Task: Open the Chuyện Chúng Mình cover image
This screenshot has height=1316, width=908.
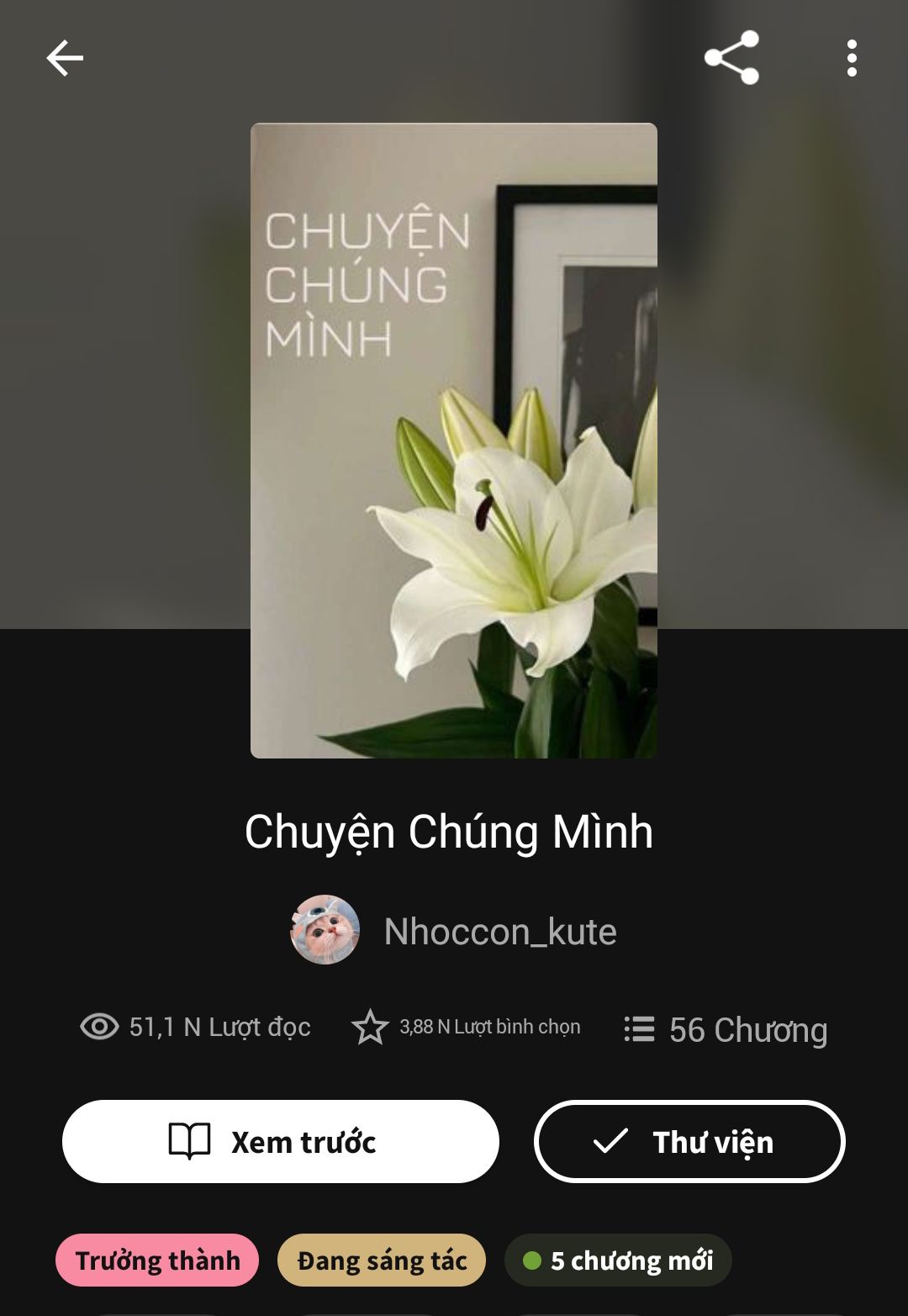Action: tap(454, 441)
